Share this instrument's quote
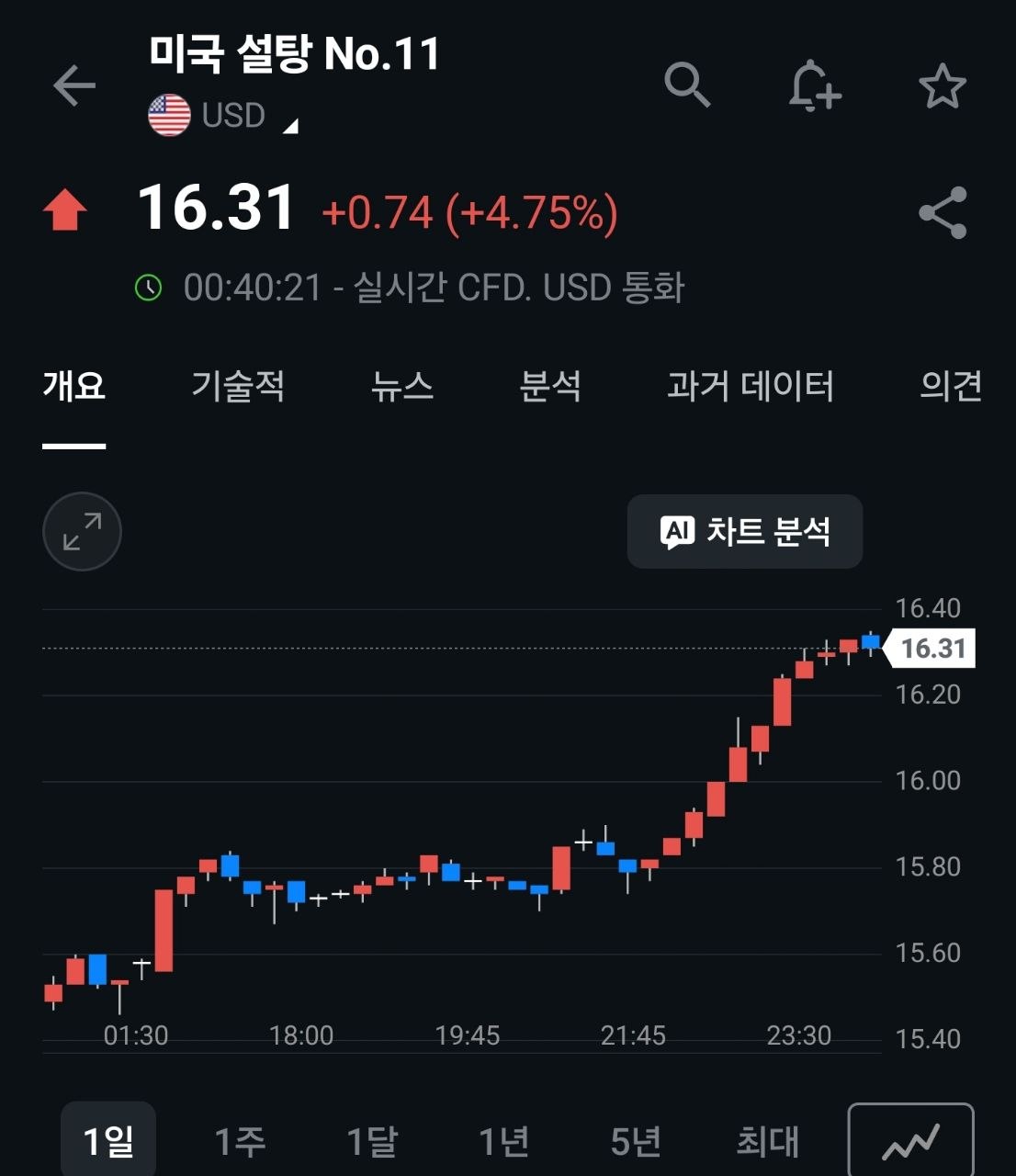 [x=943, y=213]
